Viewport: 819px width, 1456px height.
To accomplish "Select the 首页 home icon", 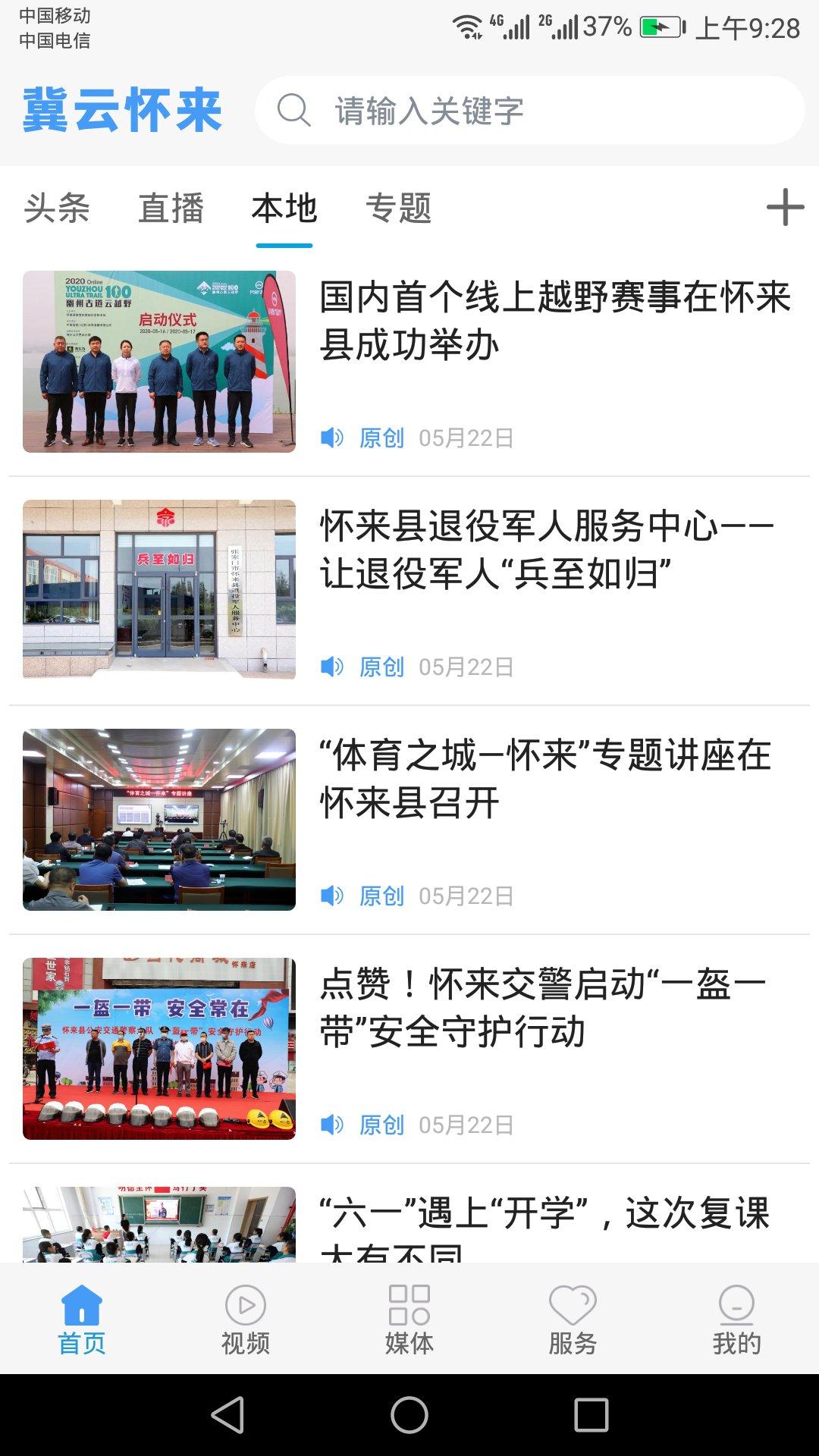I will coord(81,1308).
